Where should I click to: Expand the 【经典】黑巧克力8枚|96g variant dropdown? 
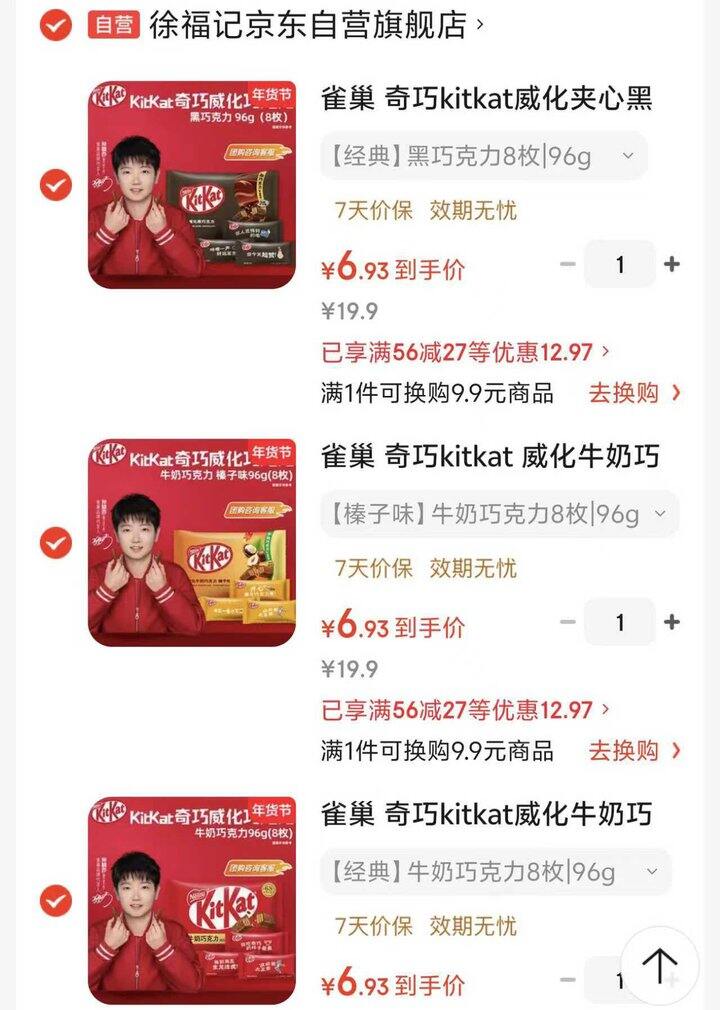click(483, 156)
